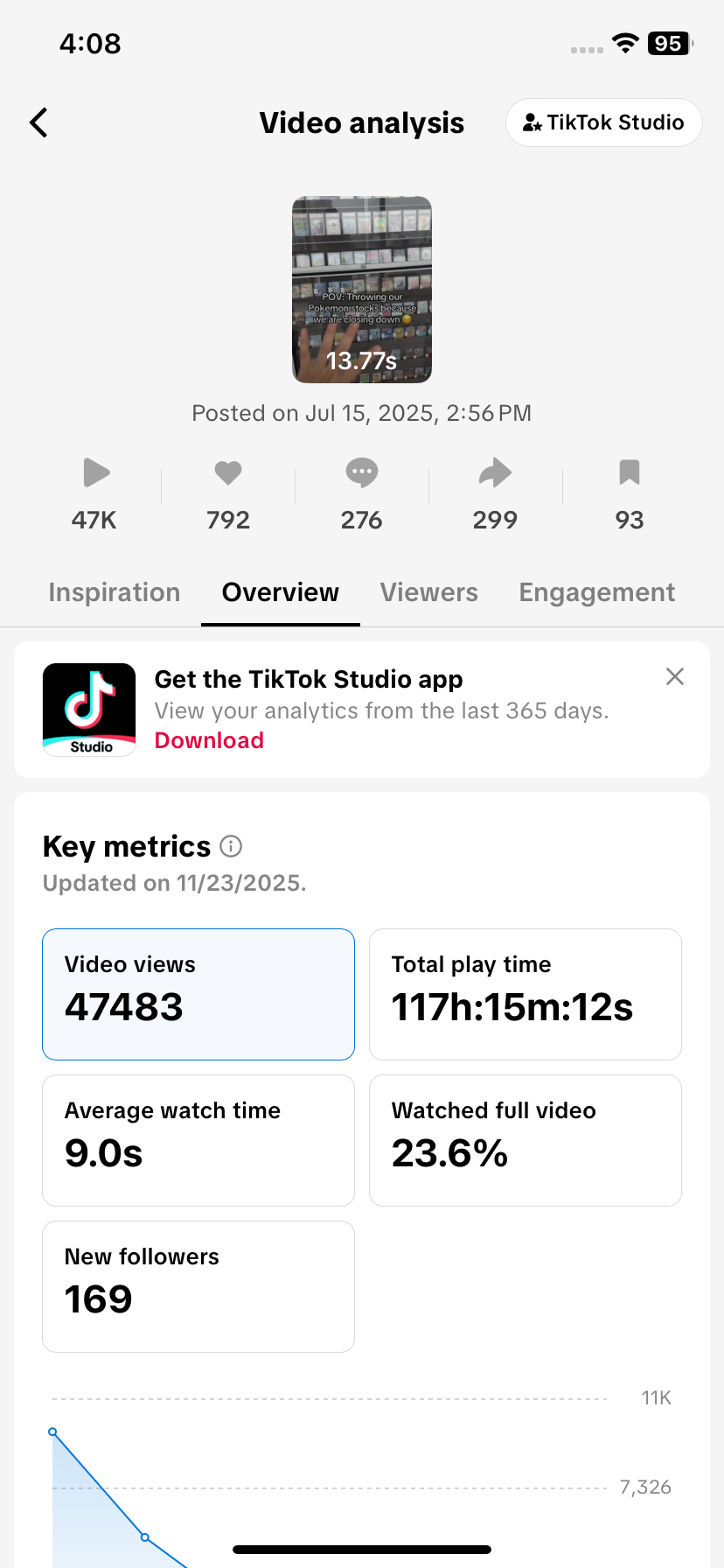The height and width of the screenshot is (1568, 724).
Task: Open the video thumbnail preview
Action: pyautogui.click(x=361, y=290)
